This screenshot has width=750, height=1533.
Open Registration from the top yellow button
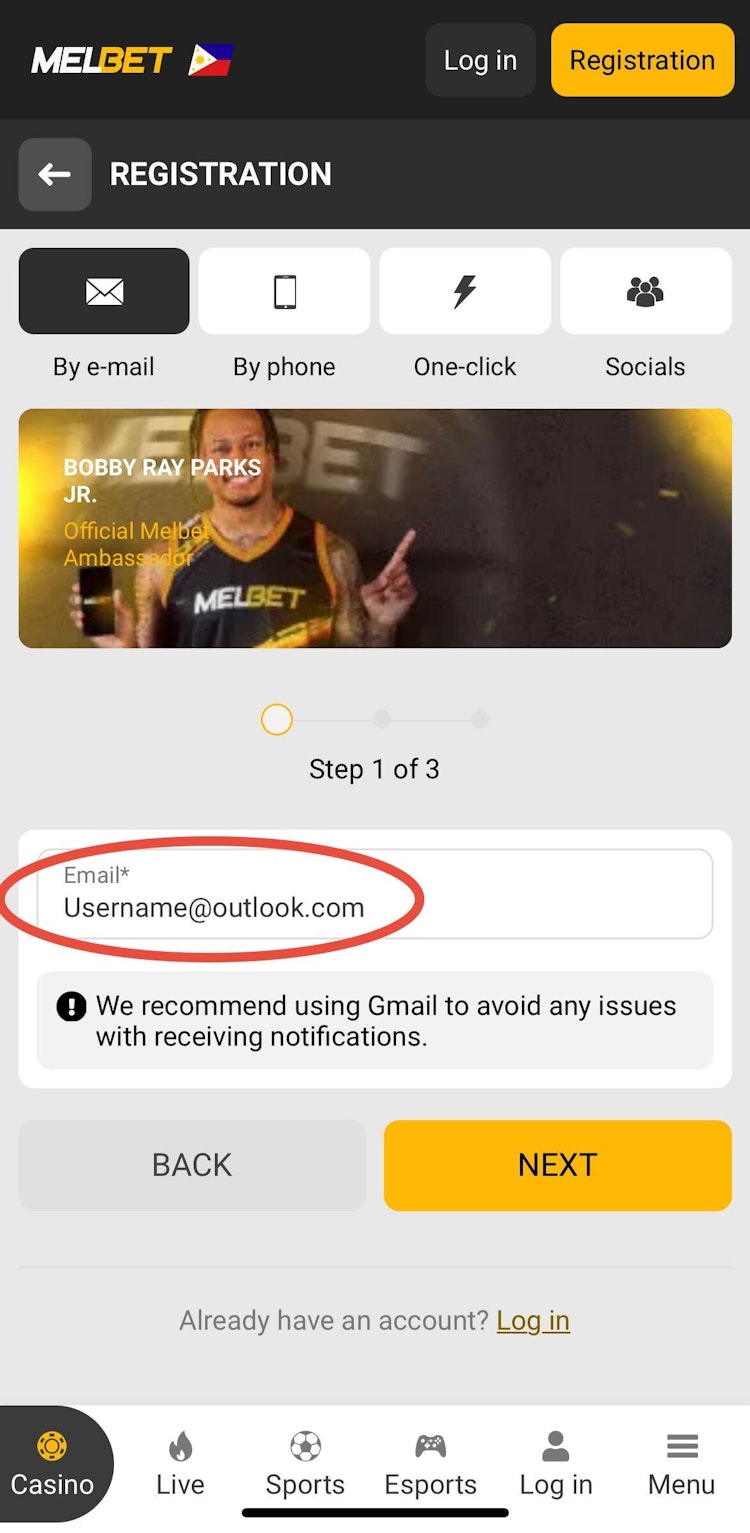pos(642,60)
